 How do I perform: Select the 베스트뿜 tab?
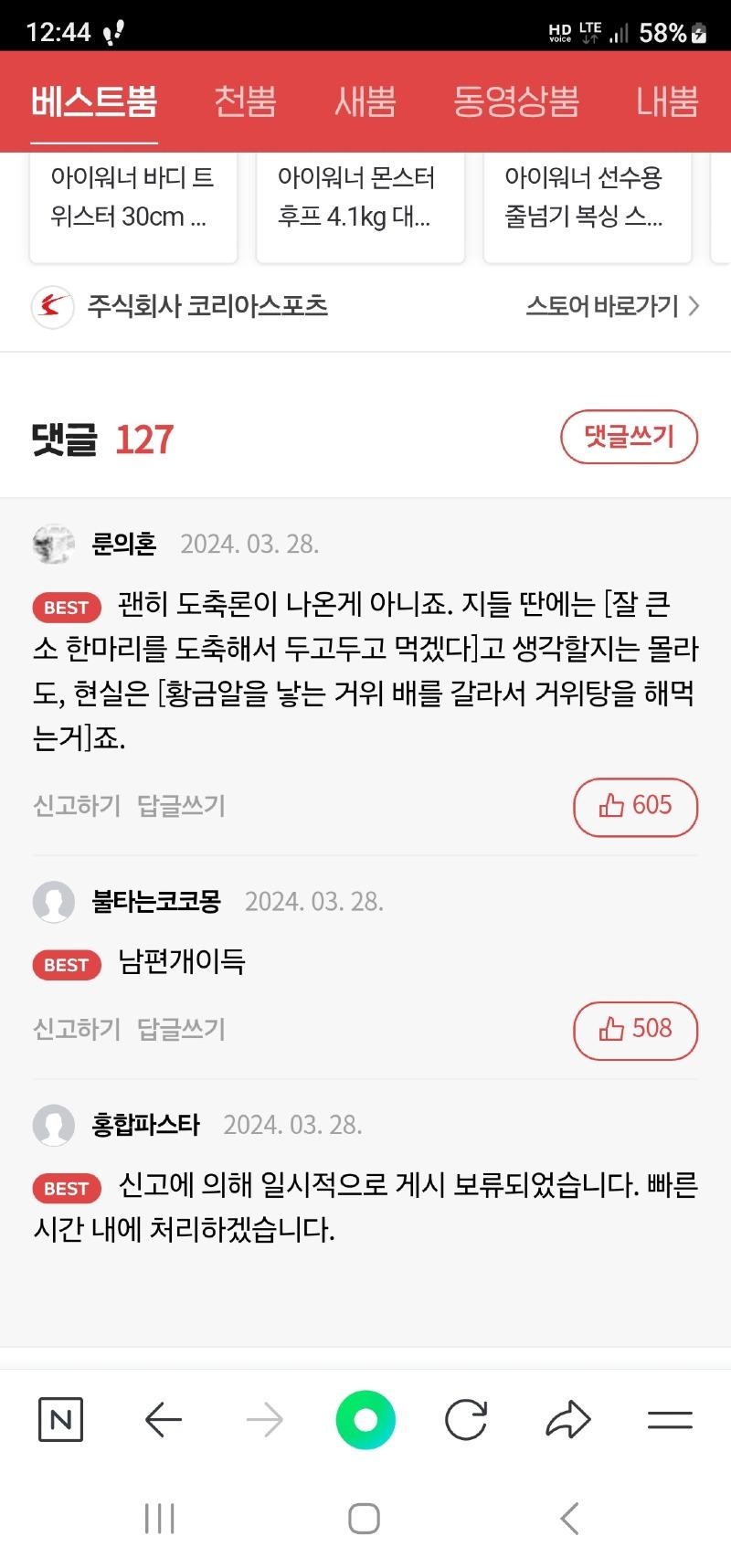[x=94, y=101]
